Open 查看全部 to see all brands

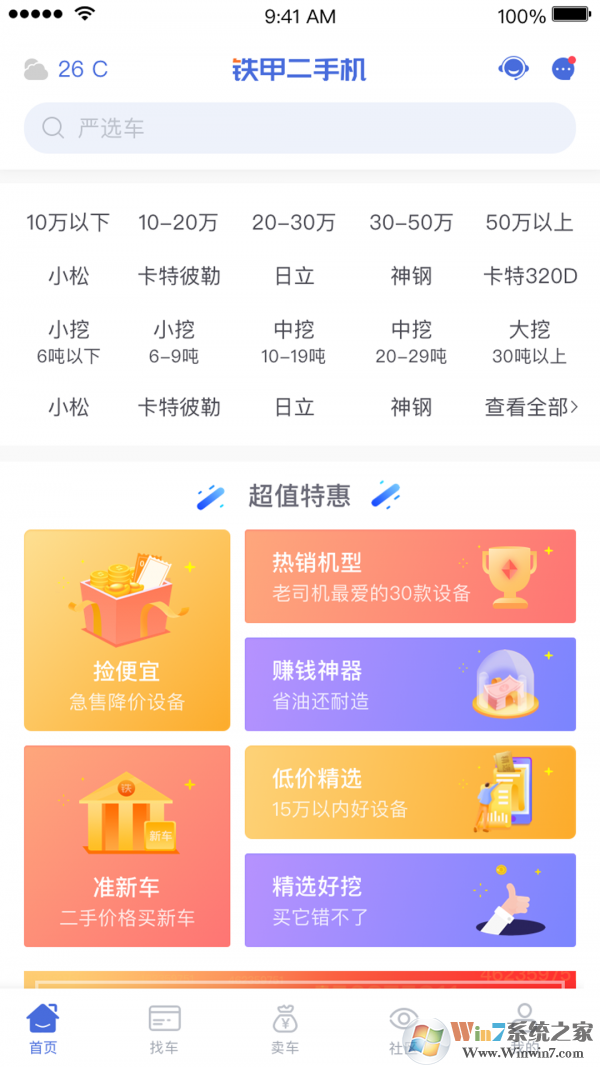pos(531,407)
